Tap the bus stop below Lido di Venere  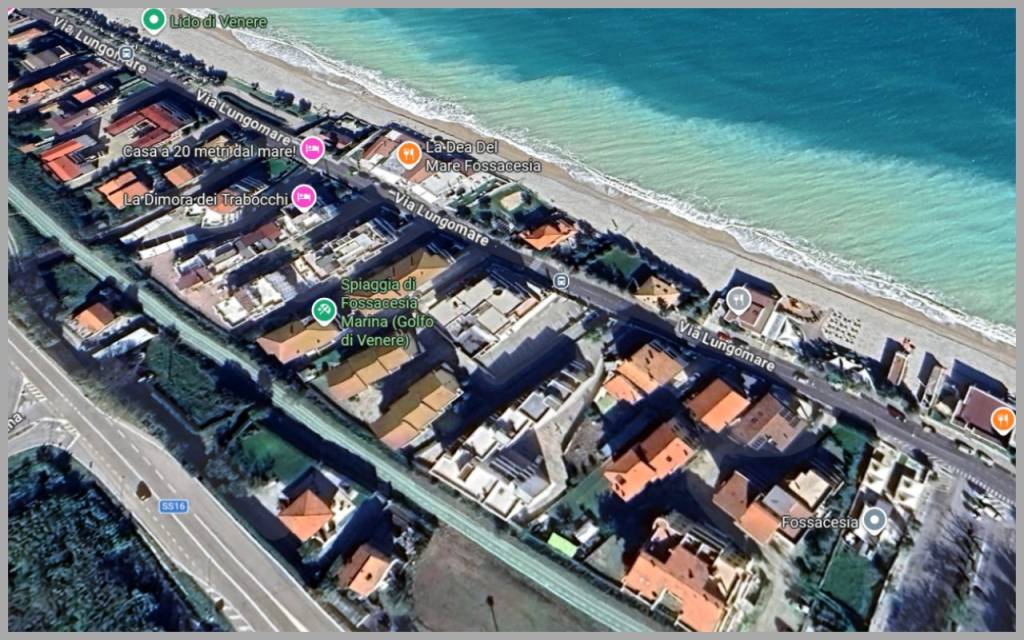126,53
